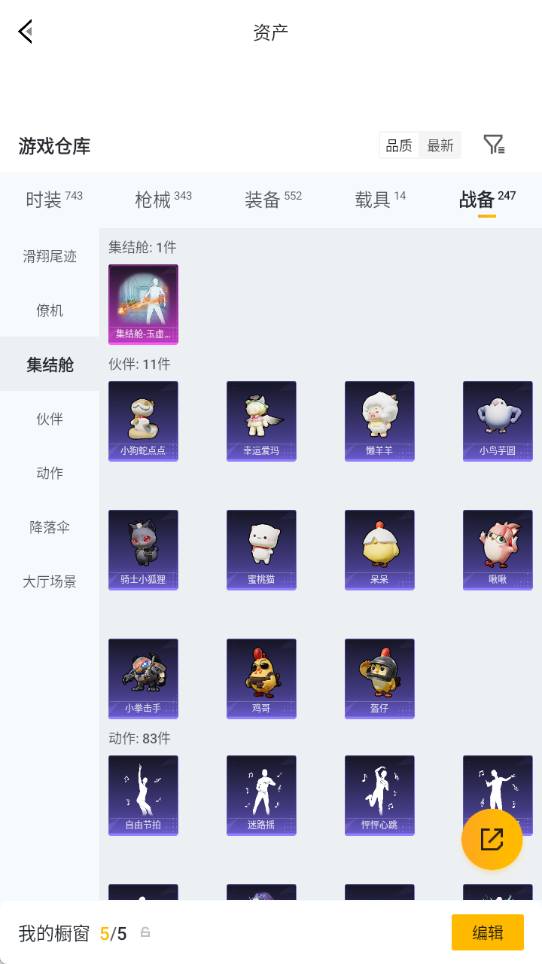Tap the orange floating share button
The width and height of the screenshot is (542, 964).
[x=492, y=839]
